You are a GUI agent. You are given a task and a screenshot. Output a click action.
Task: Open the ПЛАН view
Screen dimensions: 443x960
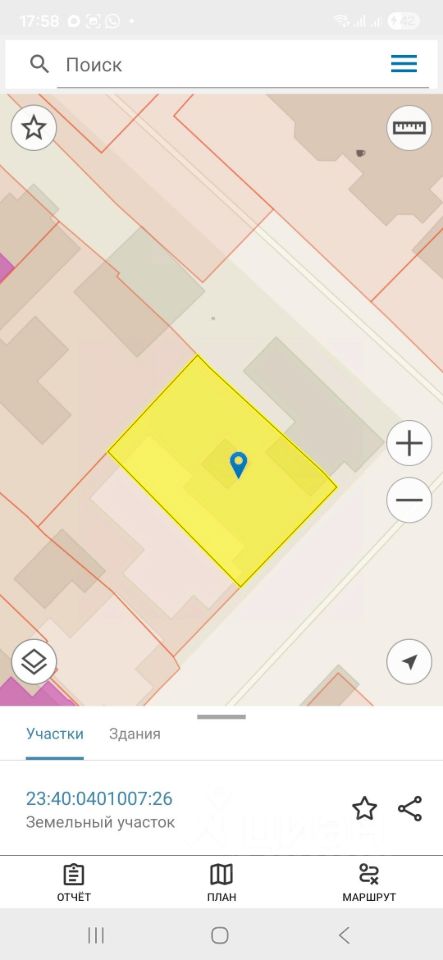(222, 882)
